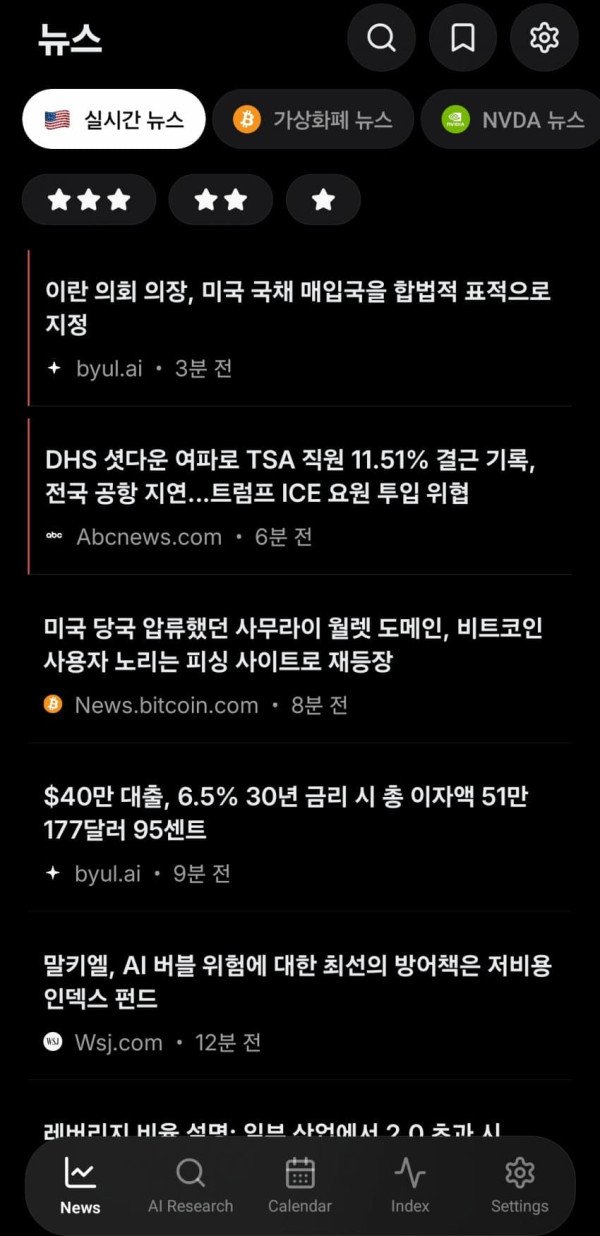Filter by three-star importance
600x1236 pixels.
coord(89,200)
